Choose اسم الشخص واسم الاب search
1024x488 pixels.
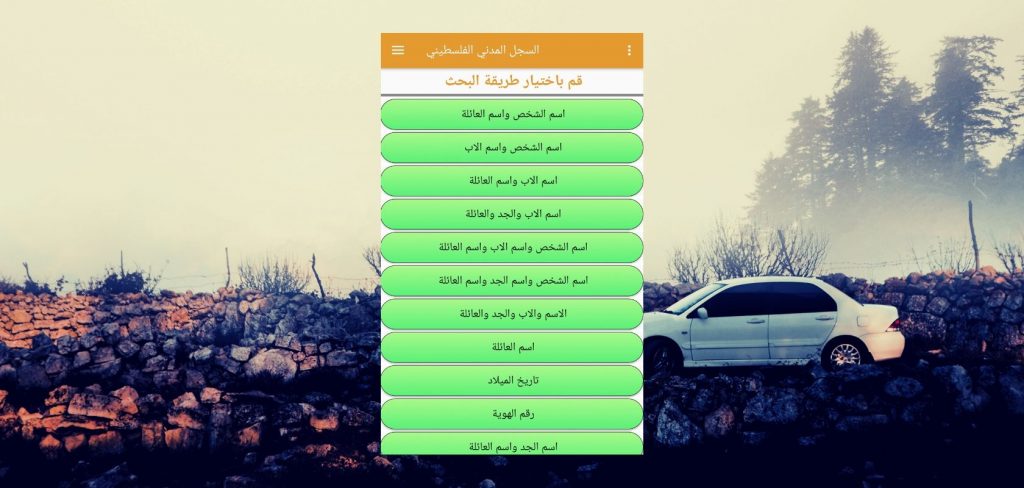[x=512, y=147]
